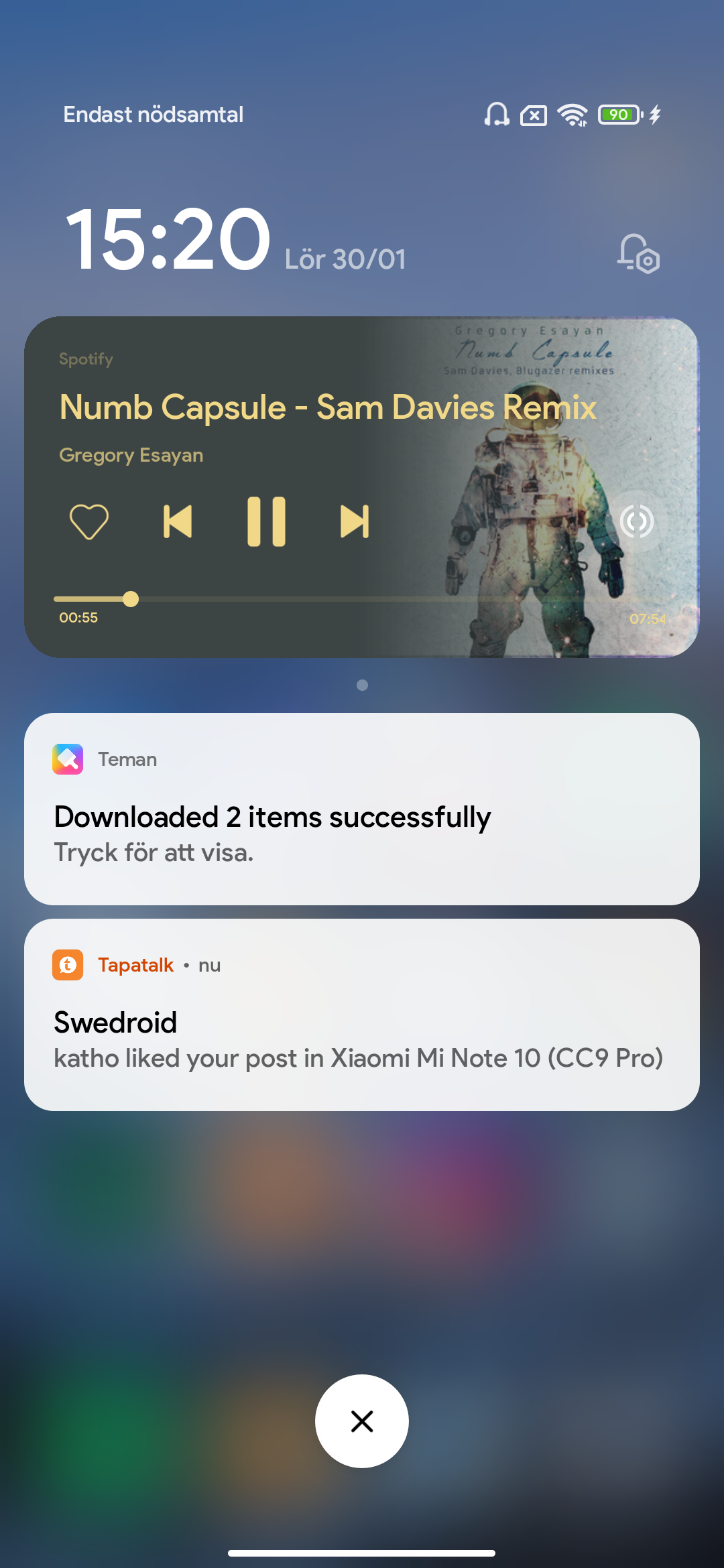This screenshot has height=1568, width=724.
Task: Skip to the next Spotify track
Action: (355, 521)
